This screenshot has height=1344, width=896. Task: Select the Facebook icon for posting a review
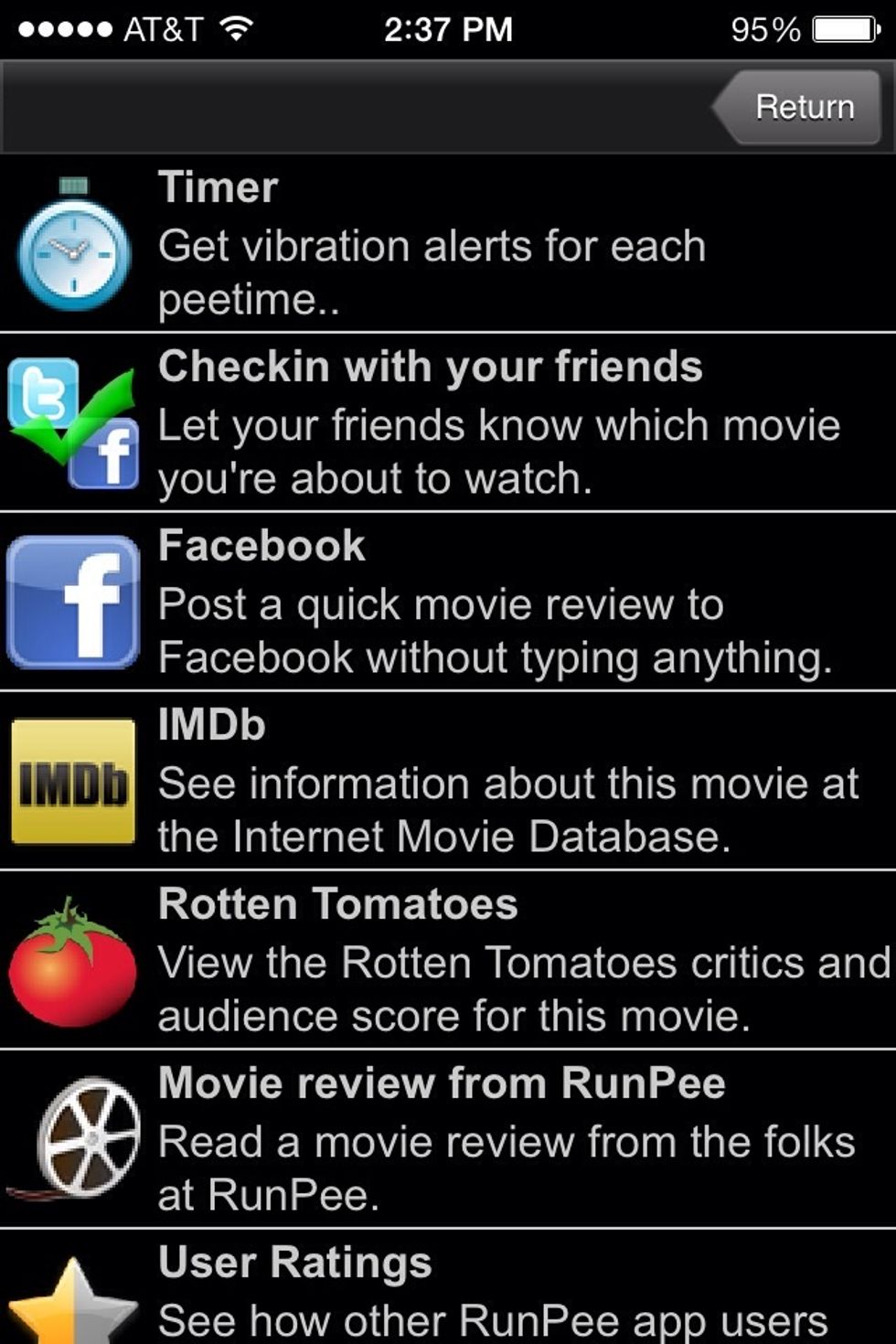click(73, 599)
